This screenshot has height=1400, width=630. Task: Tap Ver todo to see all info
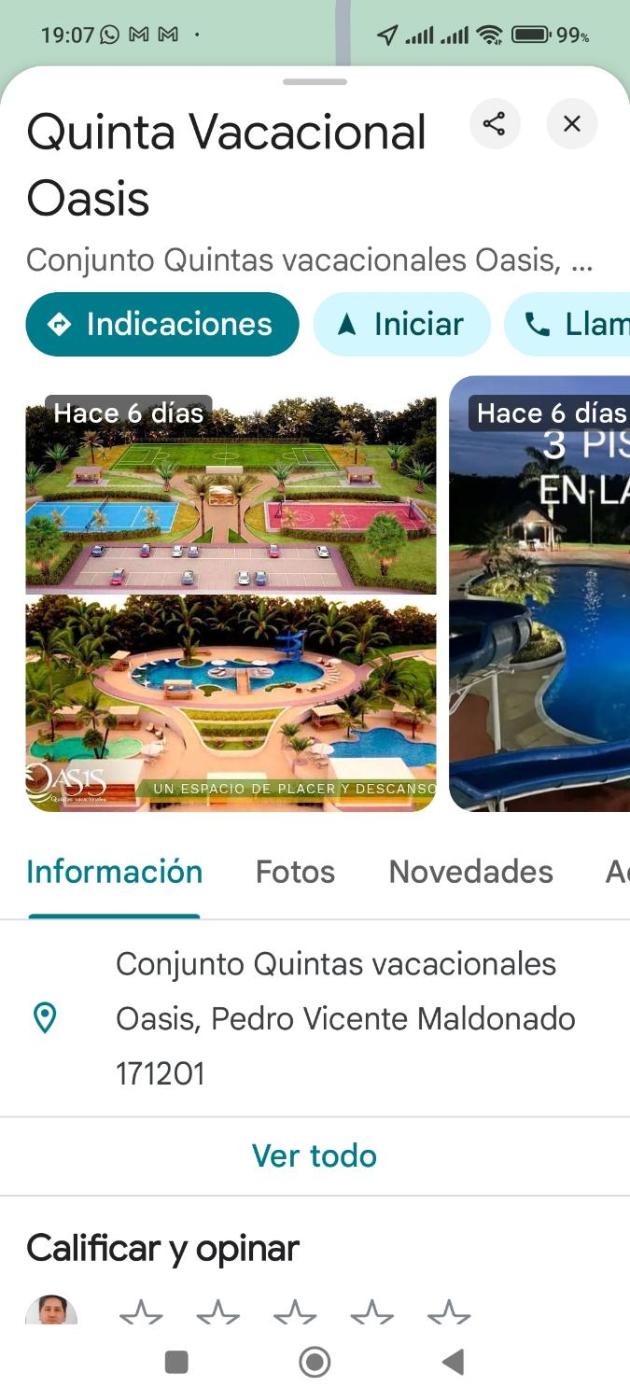[x=314, y=1156]
